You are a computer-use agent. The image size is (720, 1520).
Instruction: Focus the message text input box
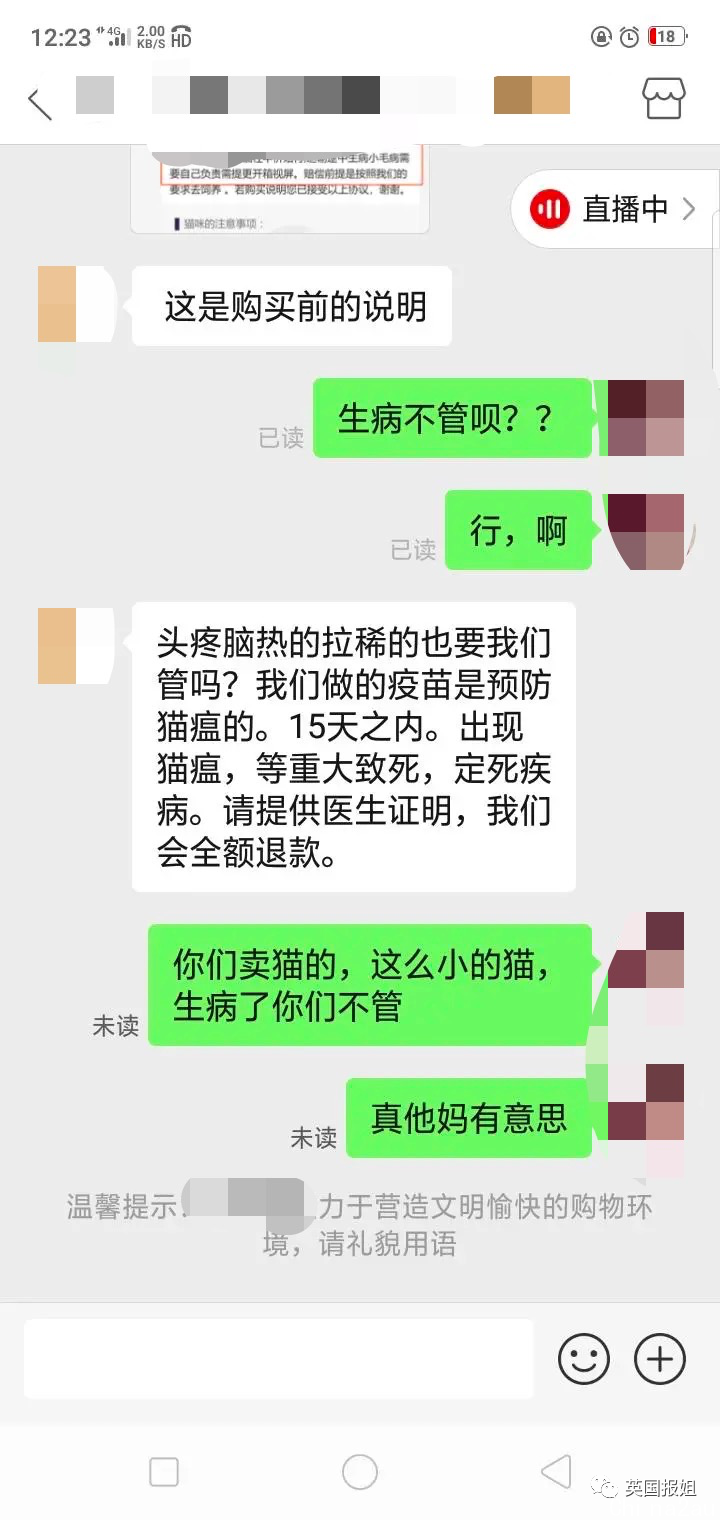point(279,1358)
